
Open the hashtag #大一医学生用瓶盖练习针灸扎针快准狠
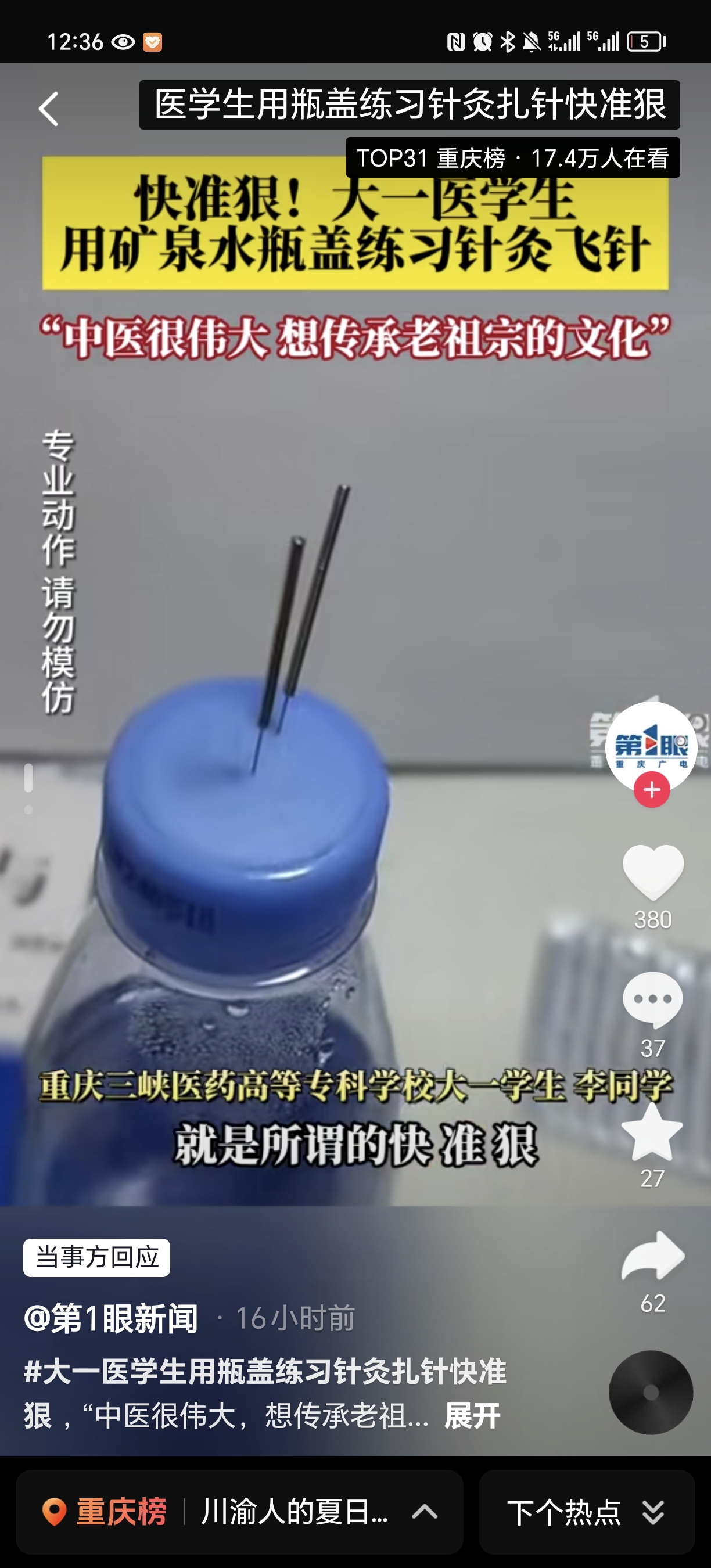[265, 1372]
